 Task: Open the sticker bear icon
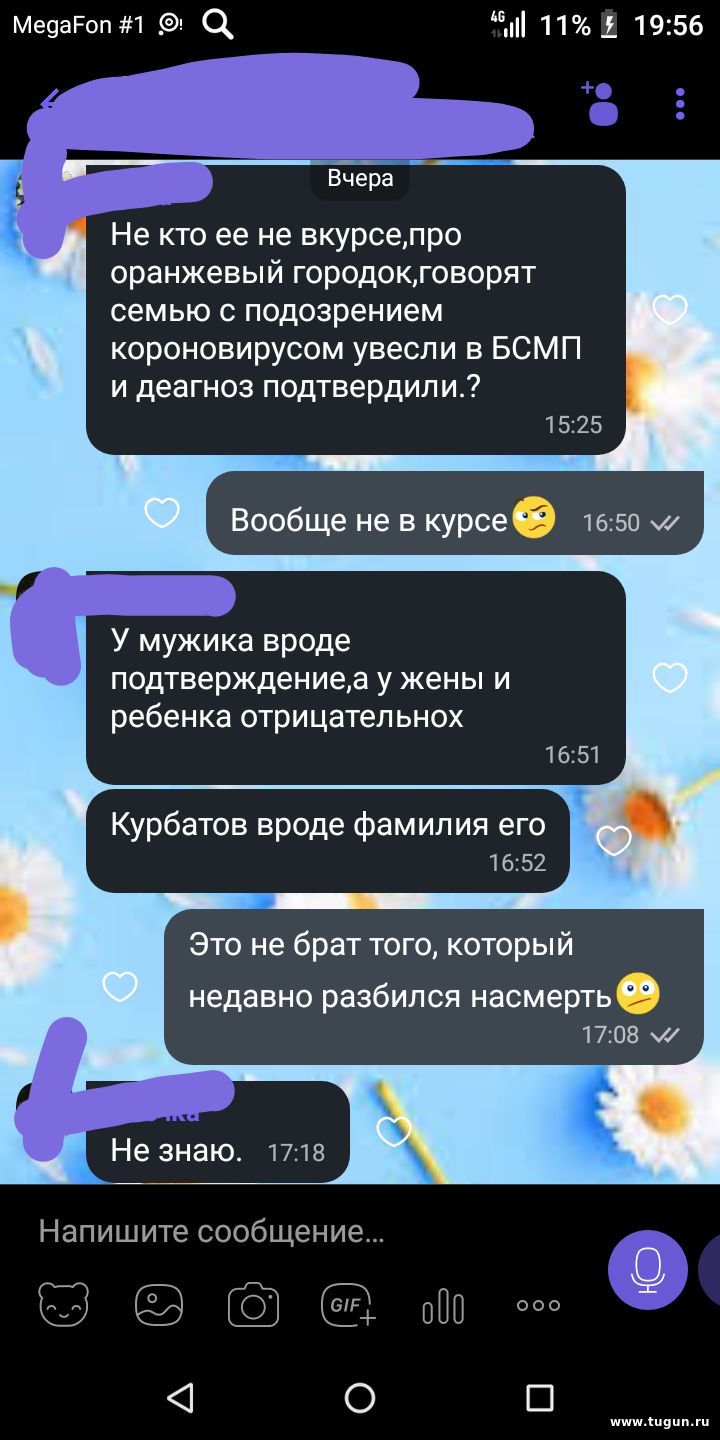(63, 1304)
